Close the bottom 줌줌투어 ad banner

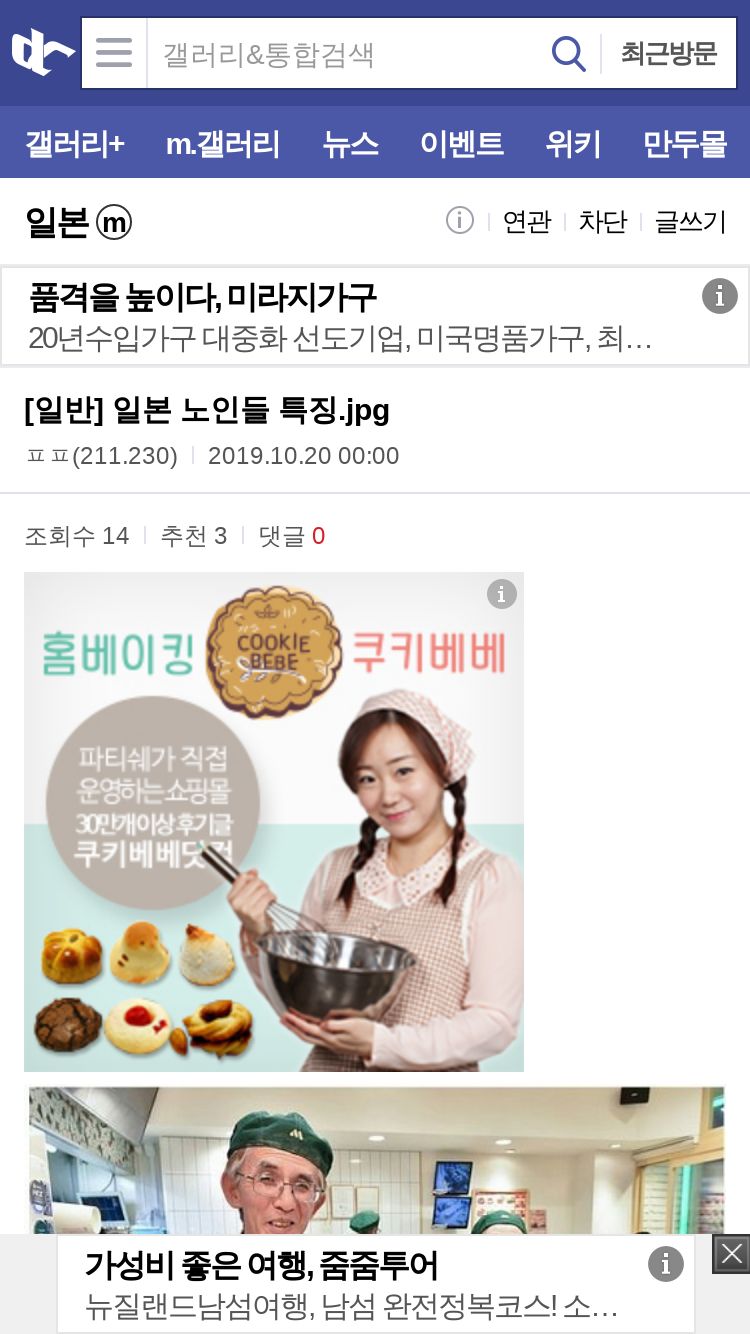pos(731,1254)
